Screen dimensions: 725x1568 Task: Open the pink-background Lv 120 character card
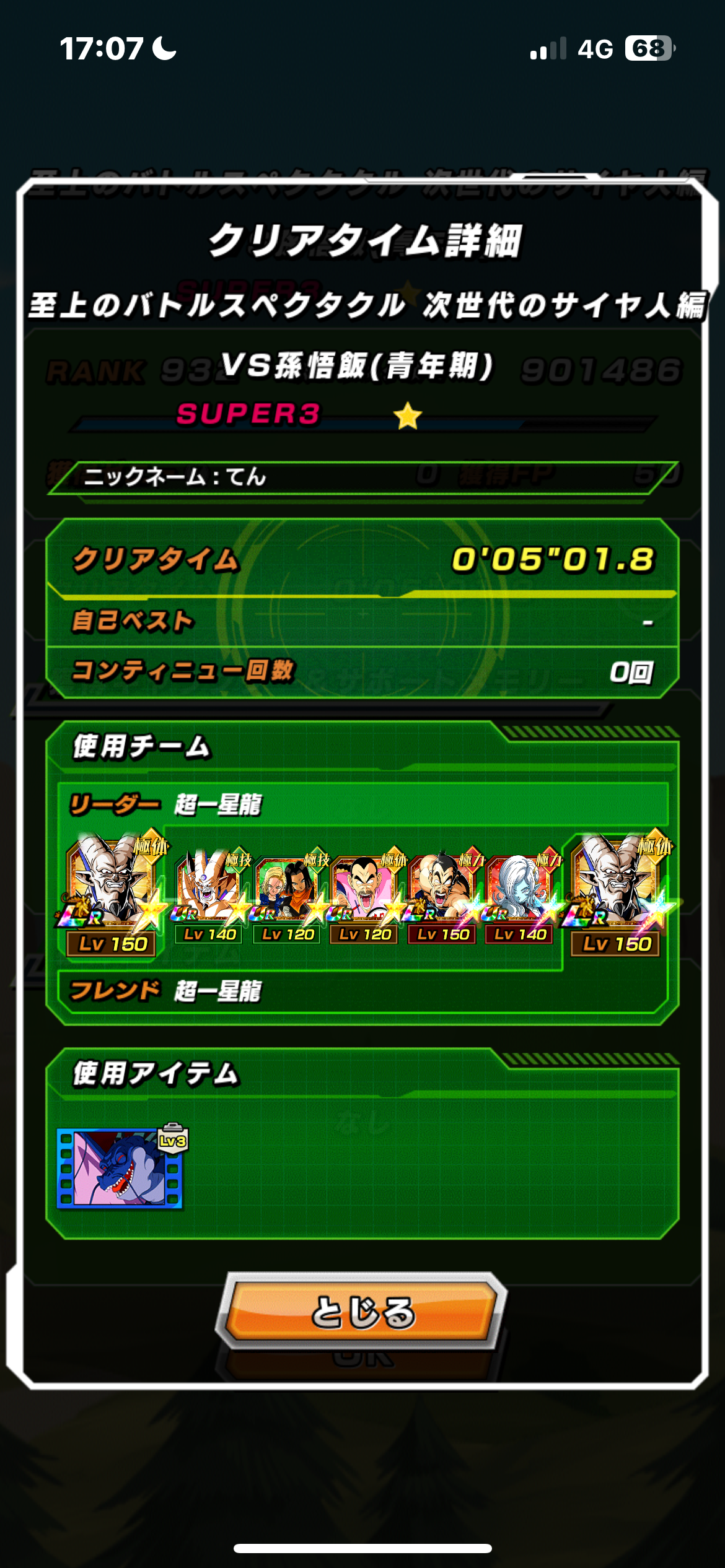(365, 896)
